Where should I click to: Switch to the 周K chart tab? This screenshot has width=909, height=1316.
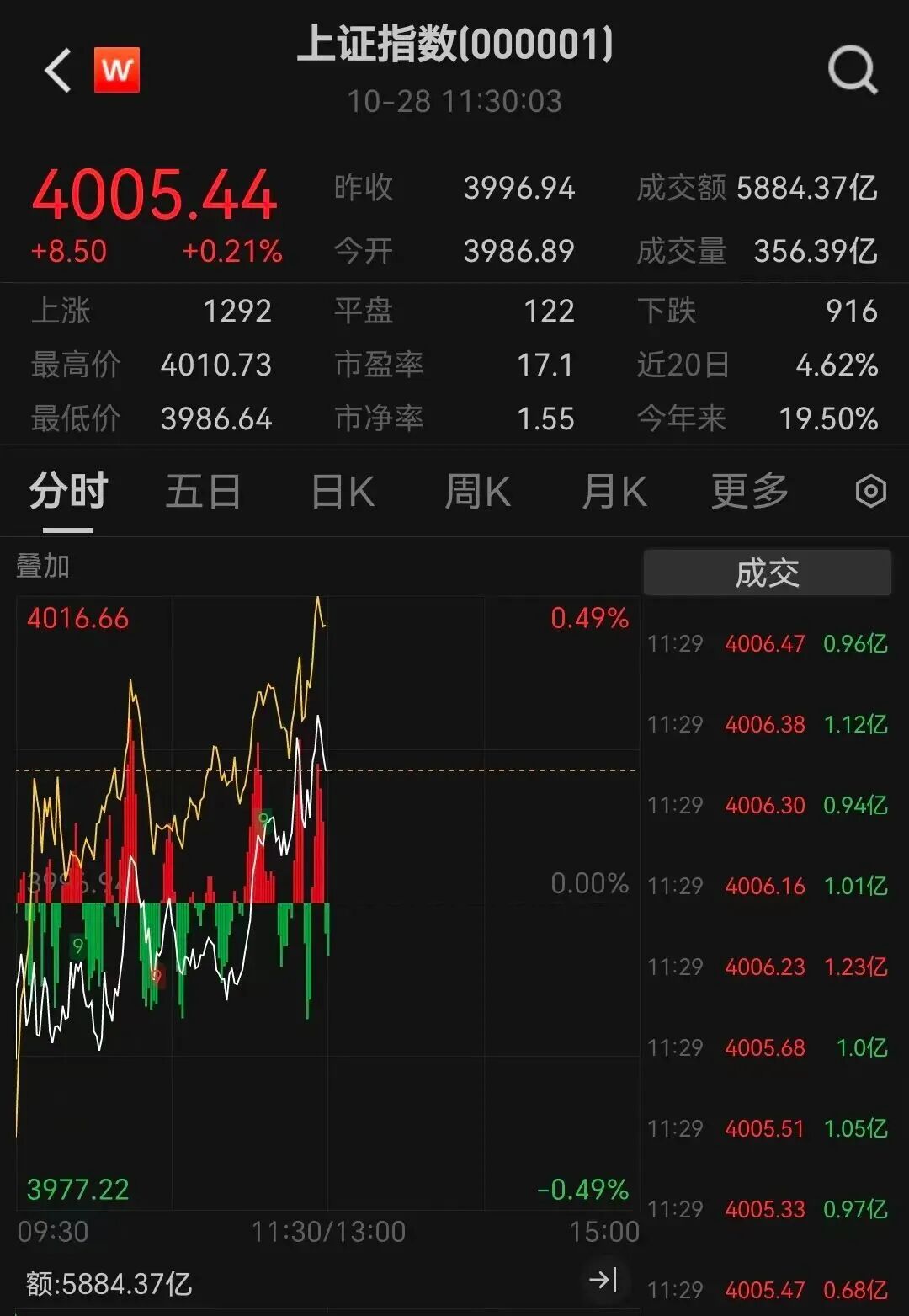(477, 491)
